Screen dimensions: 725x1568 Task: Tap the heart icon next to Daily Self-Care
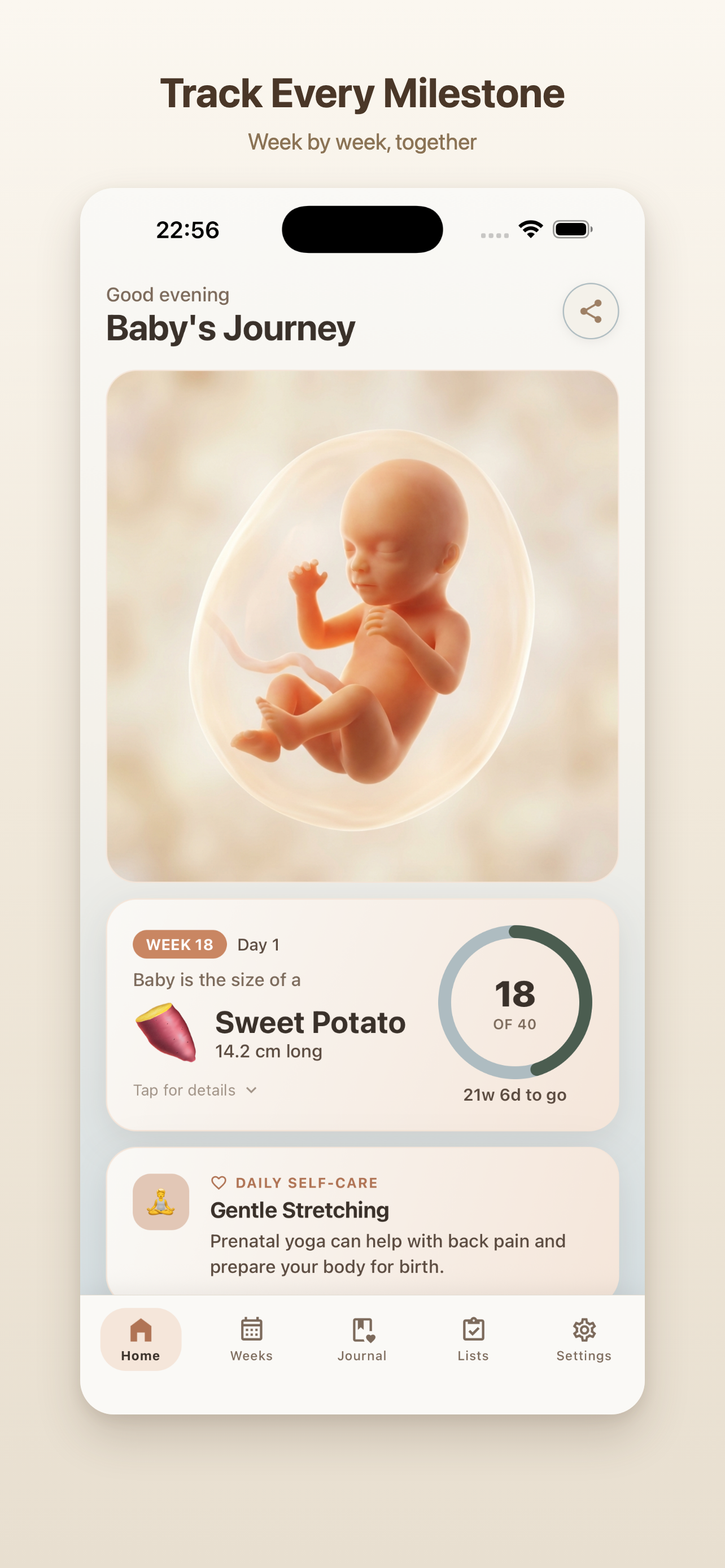[x=220, y=1182]
